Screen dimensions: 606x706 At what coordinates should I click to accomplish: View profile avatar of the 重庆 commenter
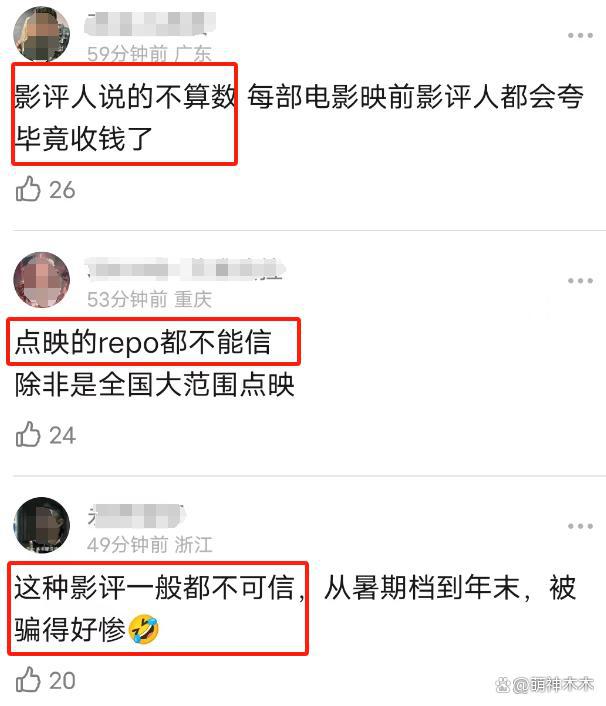[x=41, y=280]
